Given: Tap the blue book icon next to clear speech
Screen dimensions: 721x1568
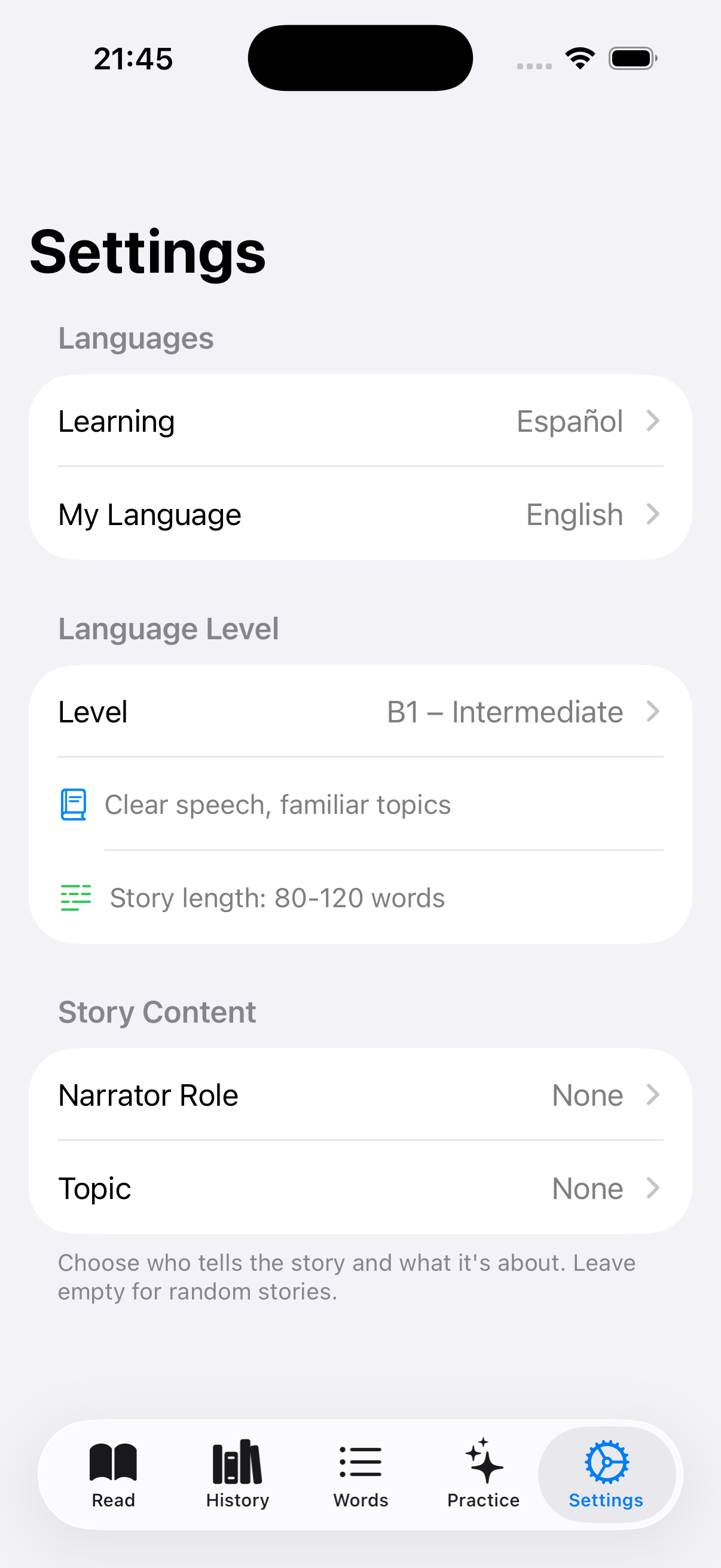Looking at the screenshot, I should [x=73, y=804].
